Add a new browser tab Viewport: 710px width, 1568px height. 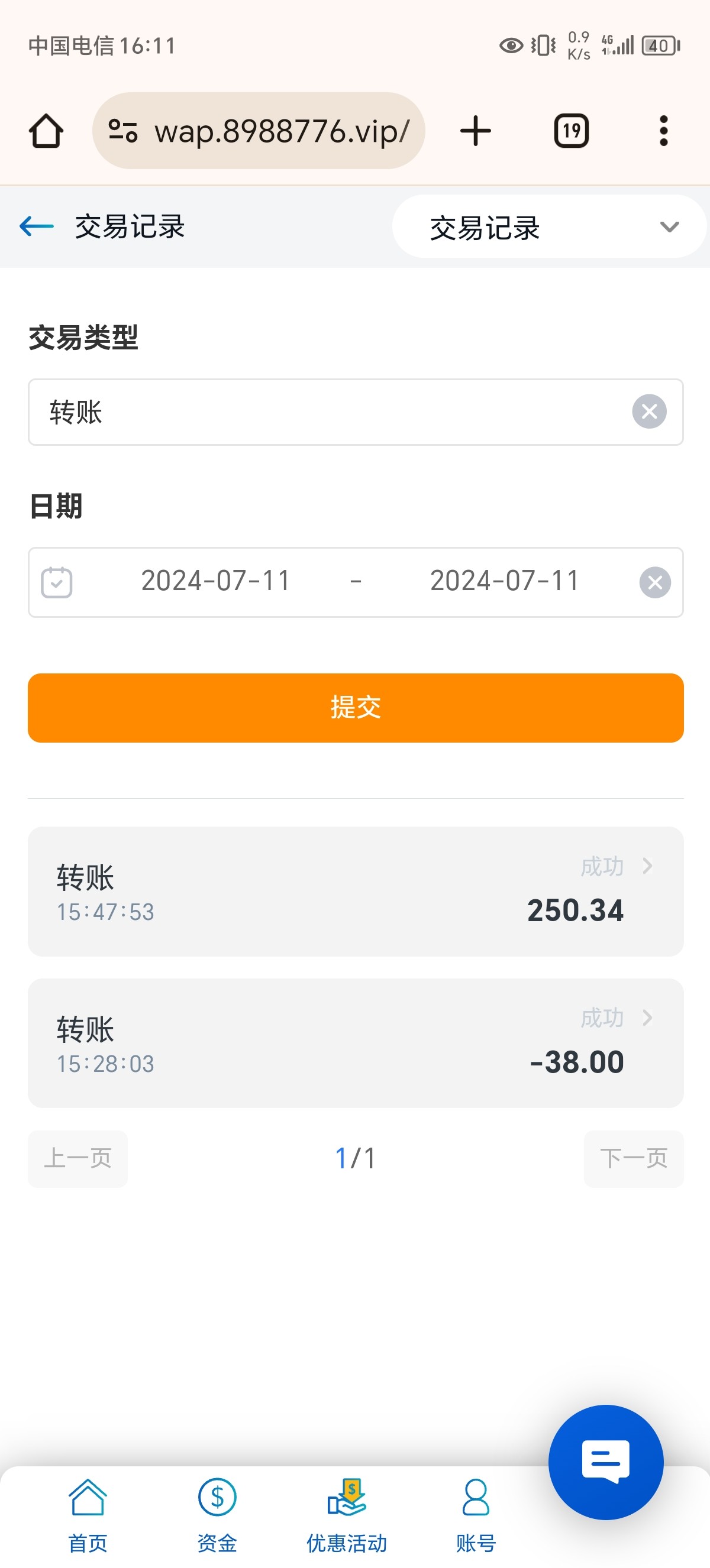(476, 131)
